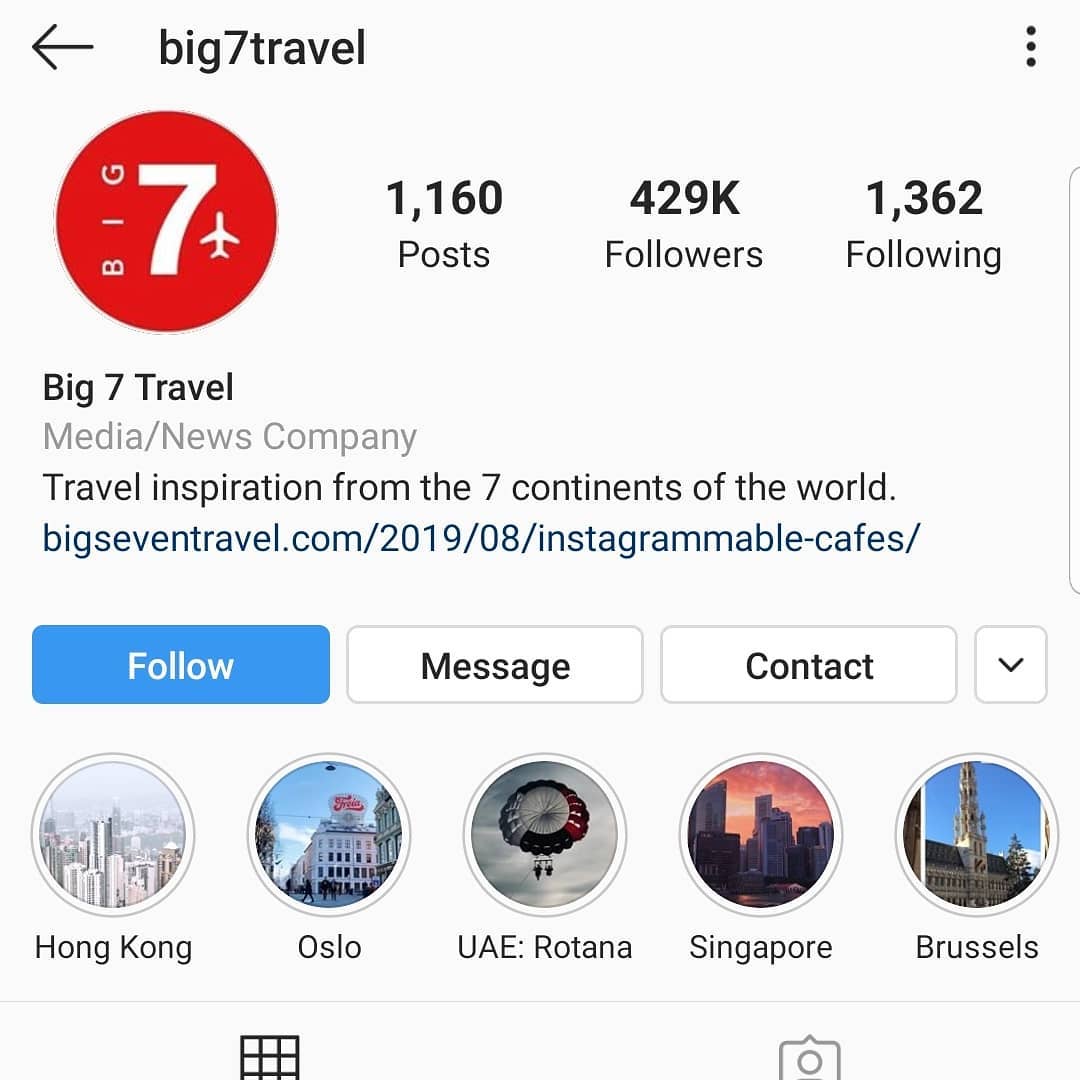Viewport: 1080px width, 1080px height.
Task: Open the Oslo story highlight
Action: pyautogui.click(x=329, y=835)
